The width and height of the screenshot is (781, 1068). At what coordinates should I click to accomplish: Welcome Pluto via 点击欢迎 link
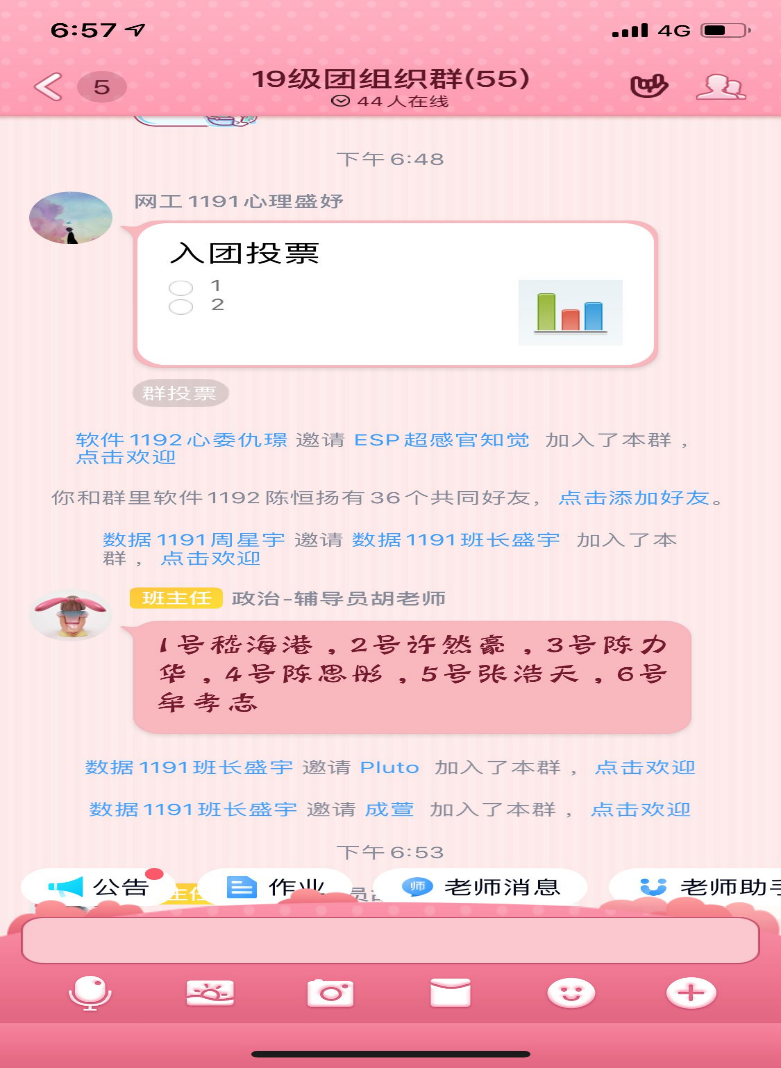click(x=645, y=768)
